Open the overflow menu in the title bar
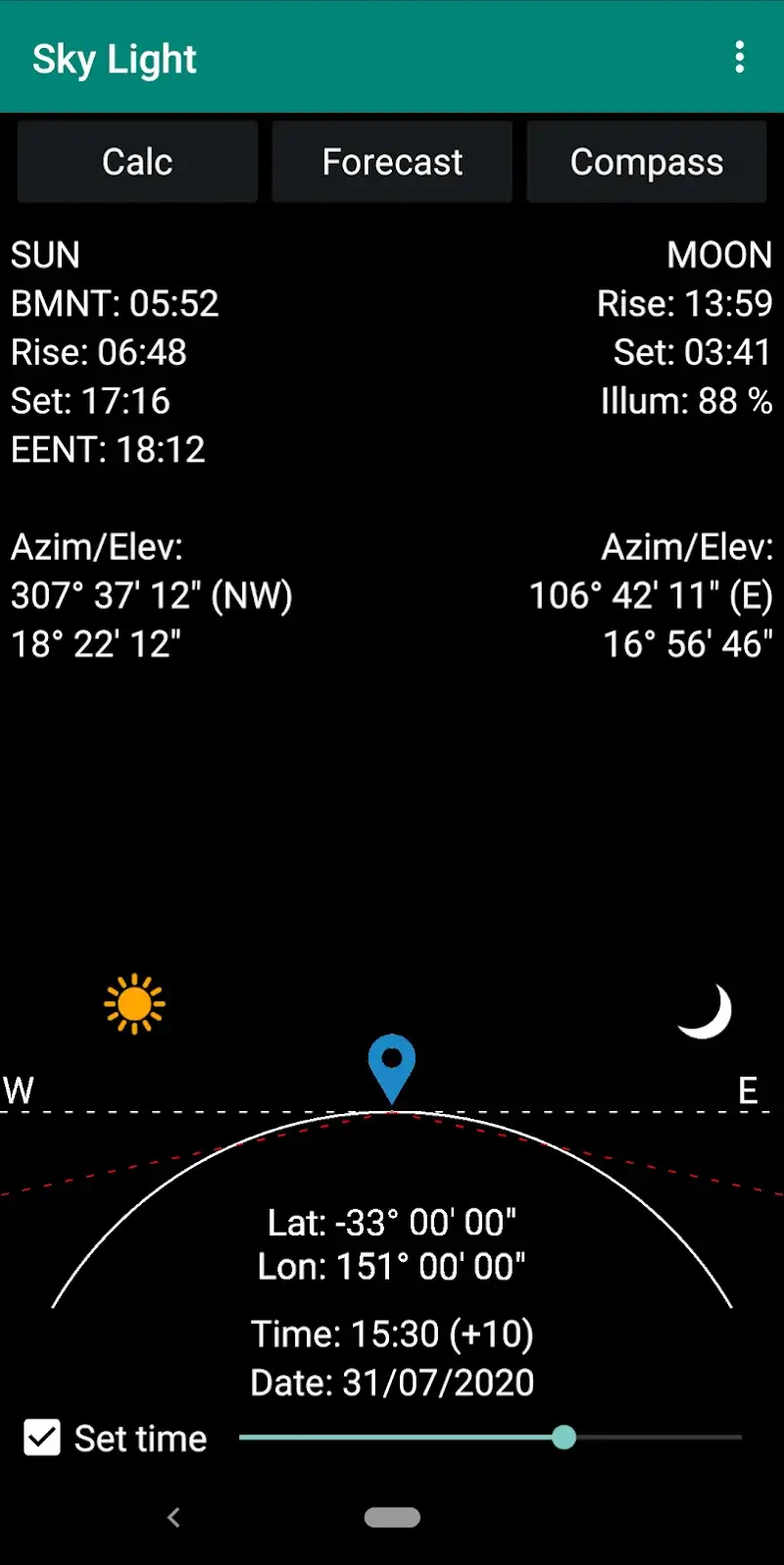The width and height of the screenshot is (784, 1565). [x=740, y=58]
